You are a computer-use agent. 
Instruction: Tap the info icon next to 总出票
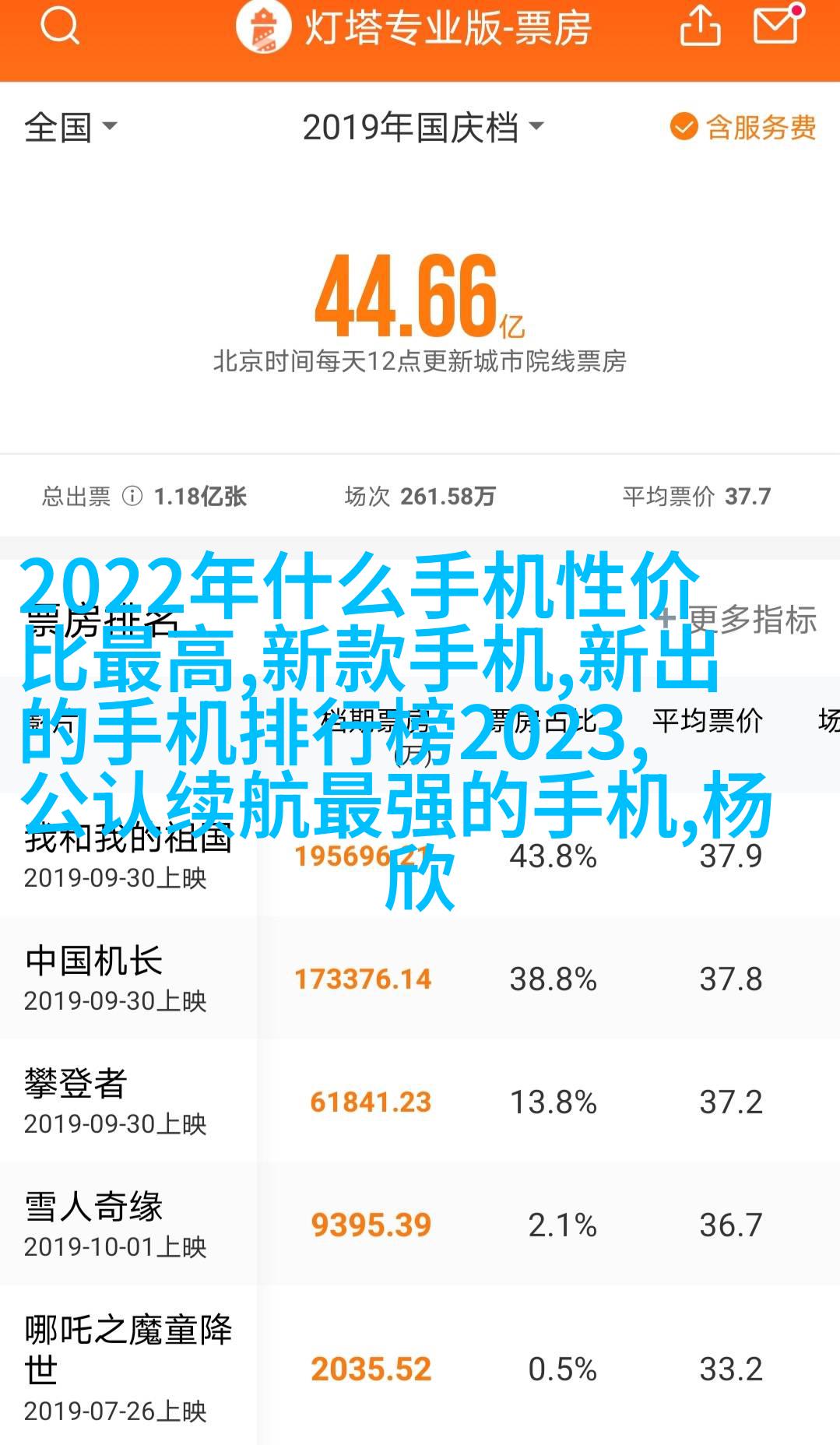132,496
